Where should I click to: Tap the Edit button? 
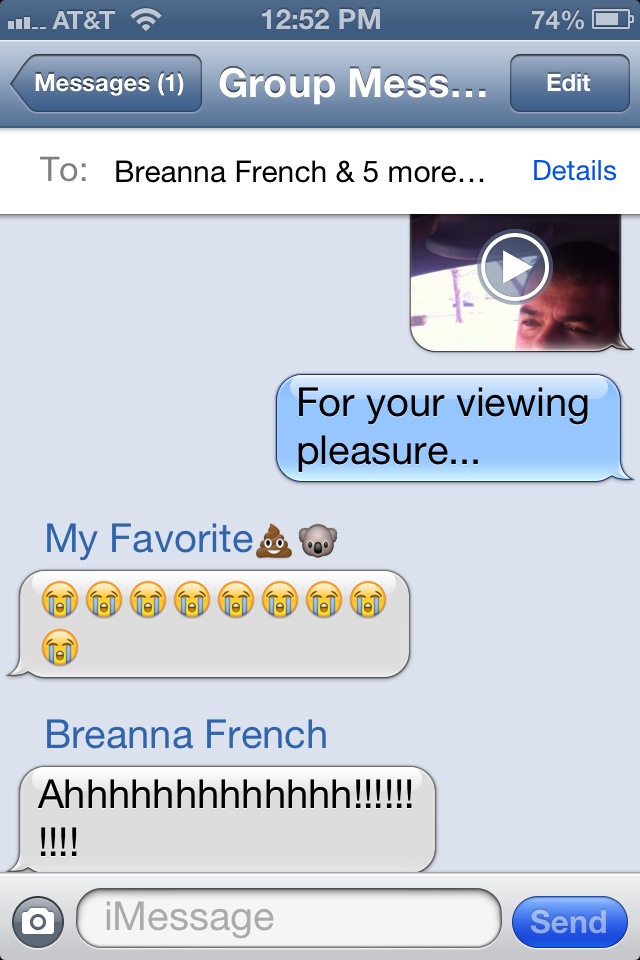point(568,83)
